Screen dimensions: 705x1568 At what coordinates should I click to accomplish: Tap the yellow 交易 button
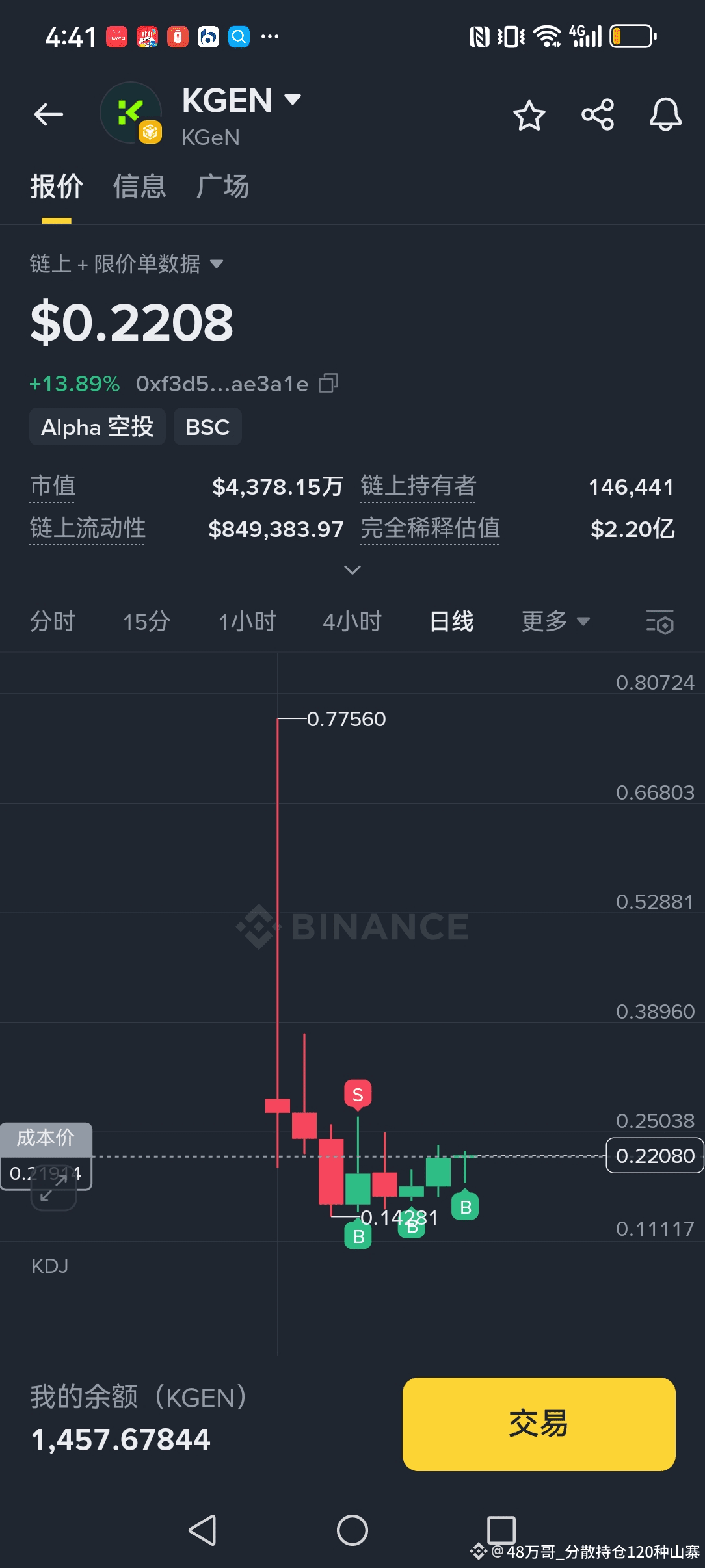click(x=539, y=1424)
